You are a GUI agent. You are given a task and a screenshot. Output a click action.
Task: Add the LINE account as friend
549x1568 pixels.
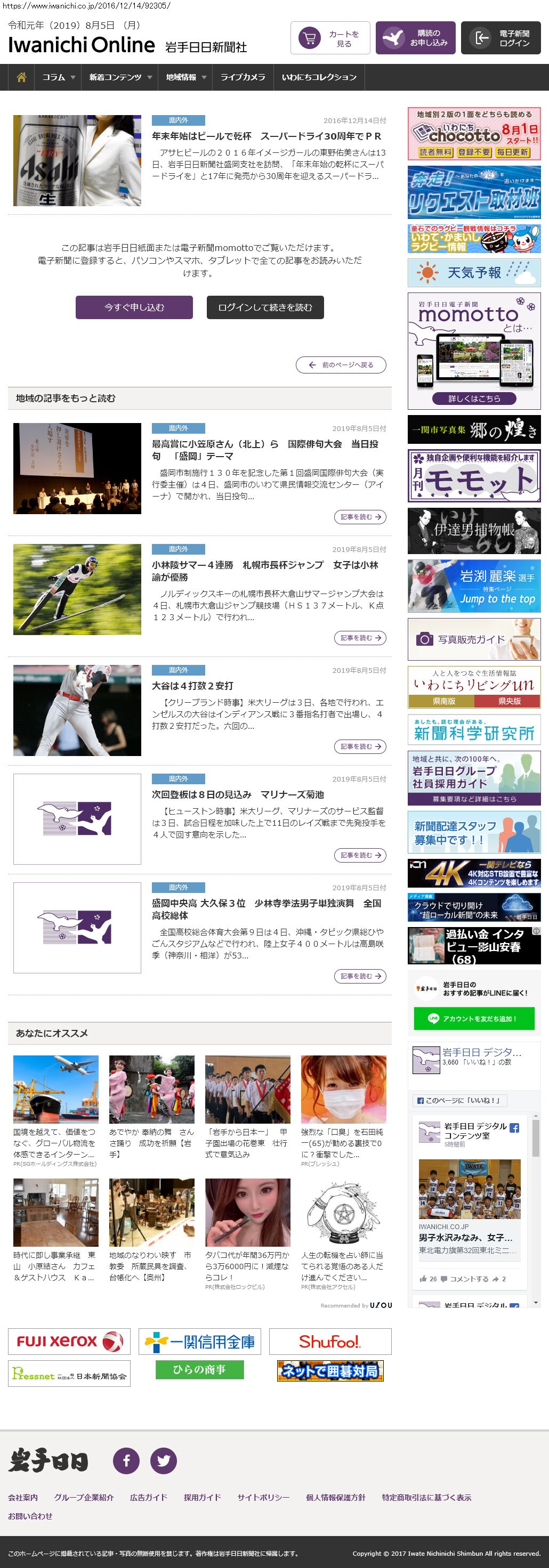[x=473, y=1018]
